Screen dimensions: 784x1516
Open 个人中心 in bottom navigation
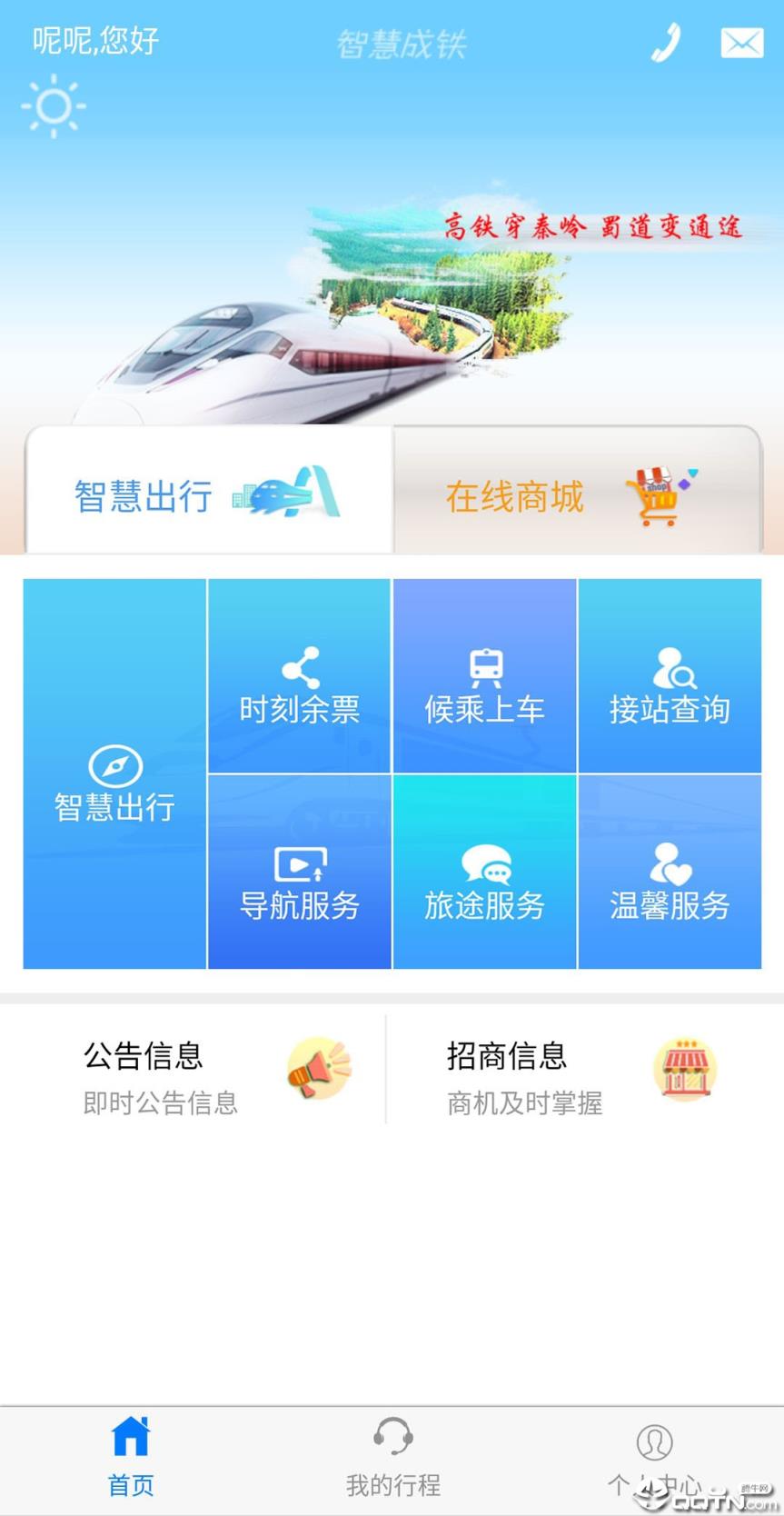tap(653, 1458)
